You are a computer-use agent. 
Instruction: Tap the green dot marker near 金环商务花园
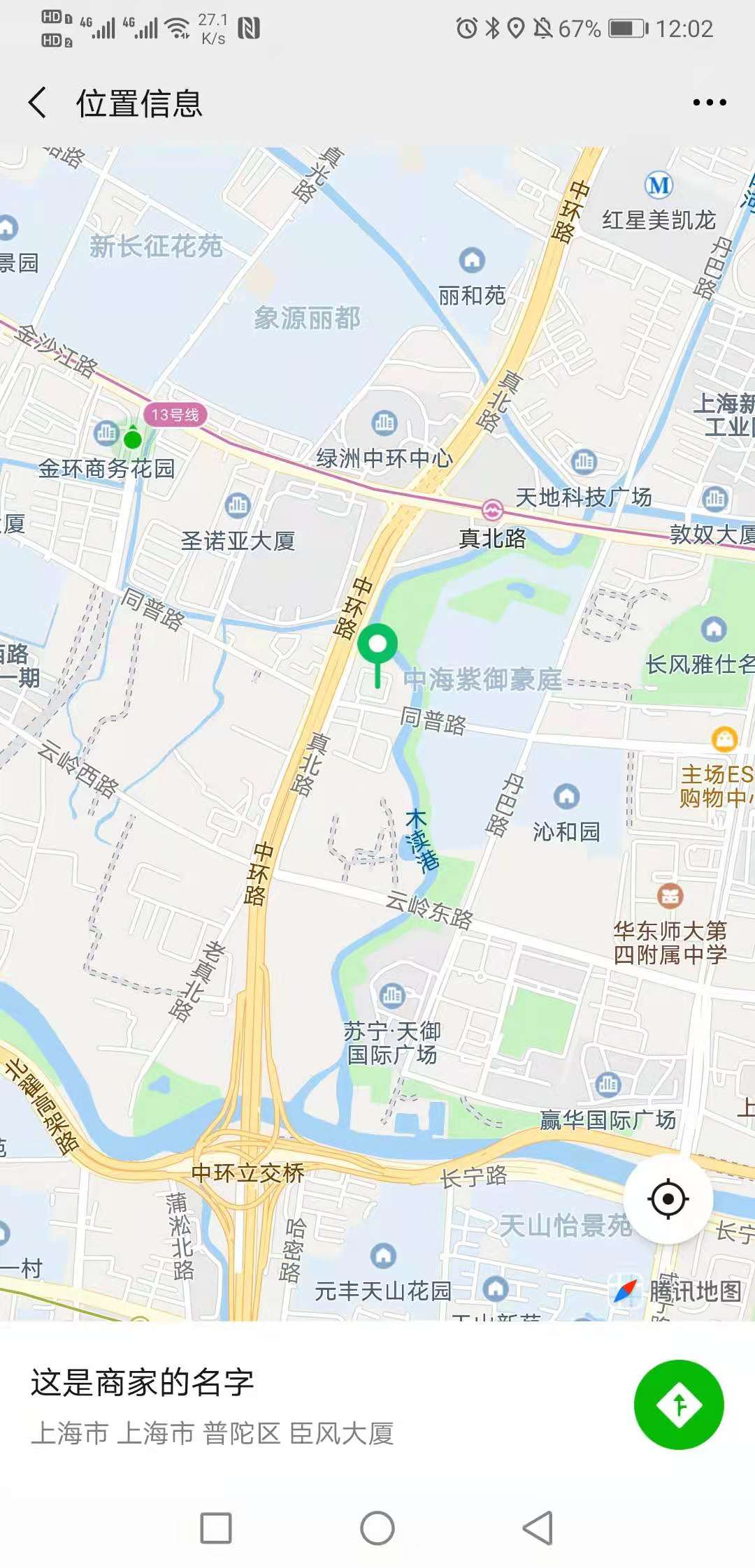133,442
